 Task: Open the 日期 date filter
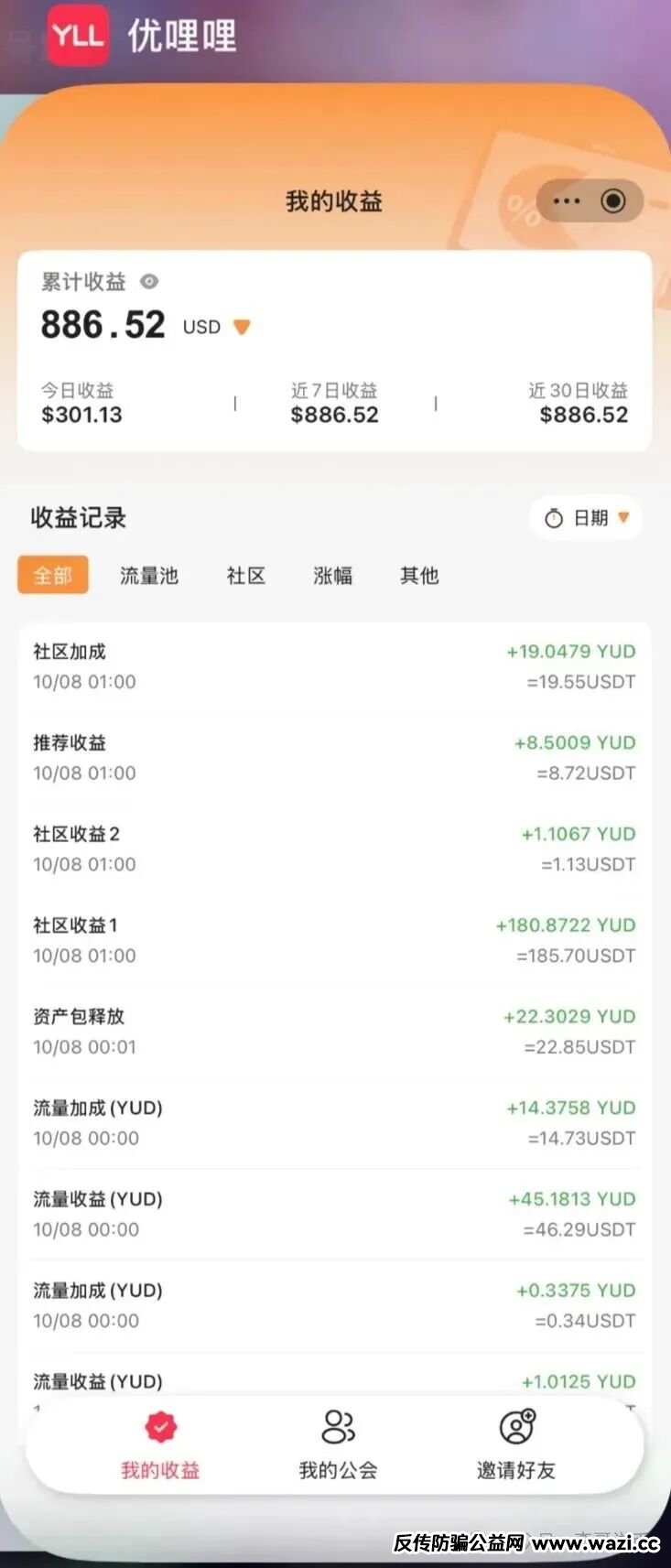point(587,518)
